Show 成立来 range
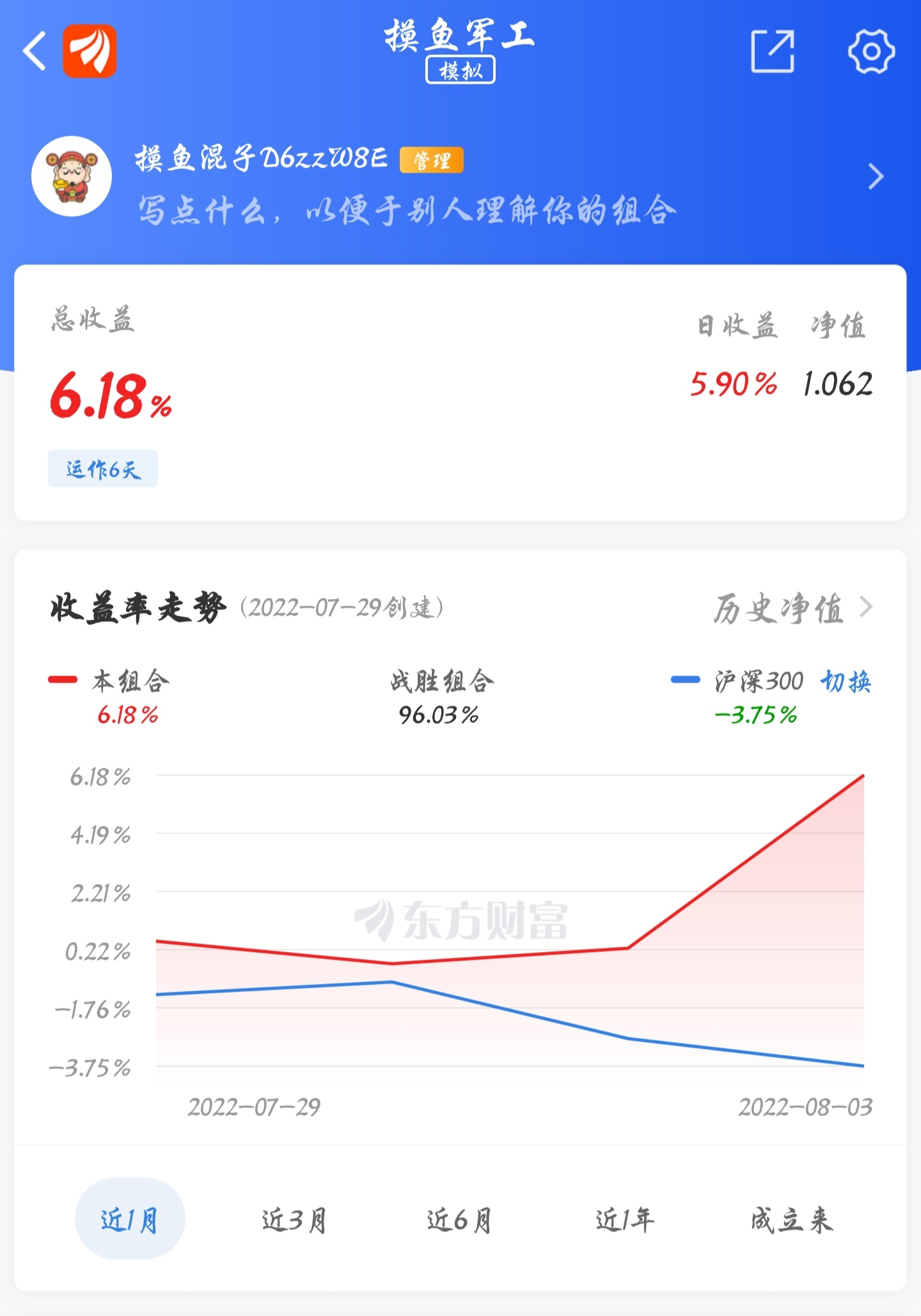Screen dimensions: 921x1316 [x=791, y=1220]
